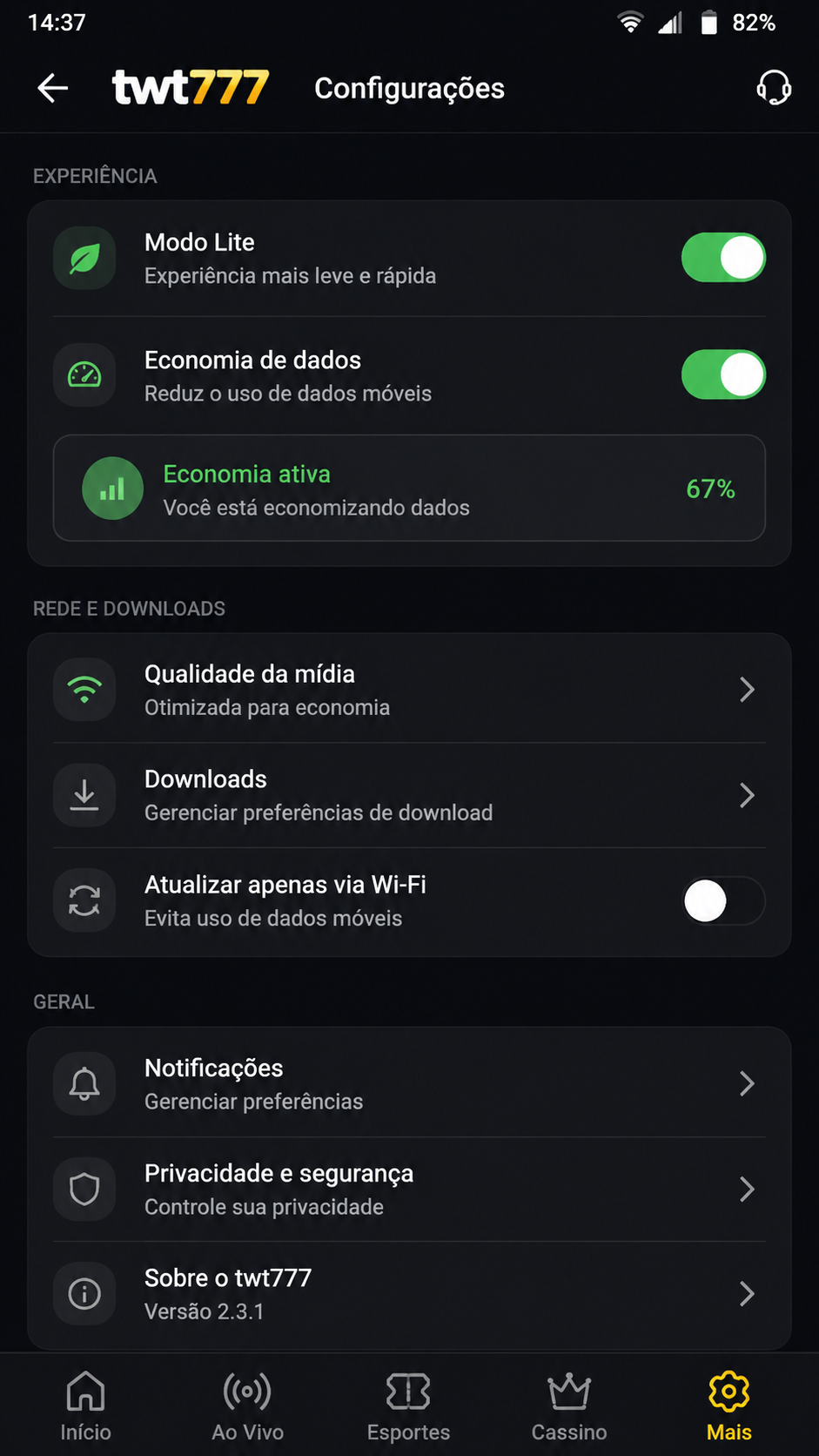Open the Downloads preferences row
This screenshot has width=819, height=1456.
point(409,795)
